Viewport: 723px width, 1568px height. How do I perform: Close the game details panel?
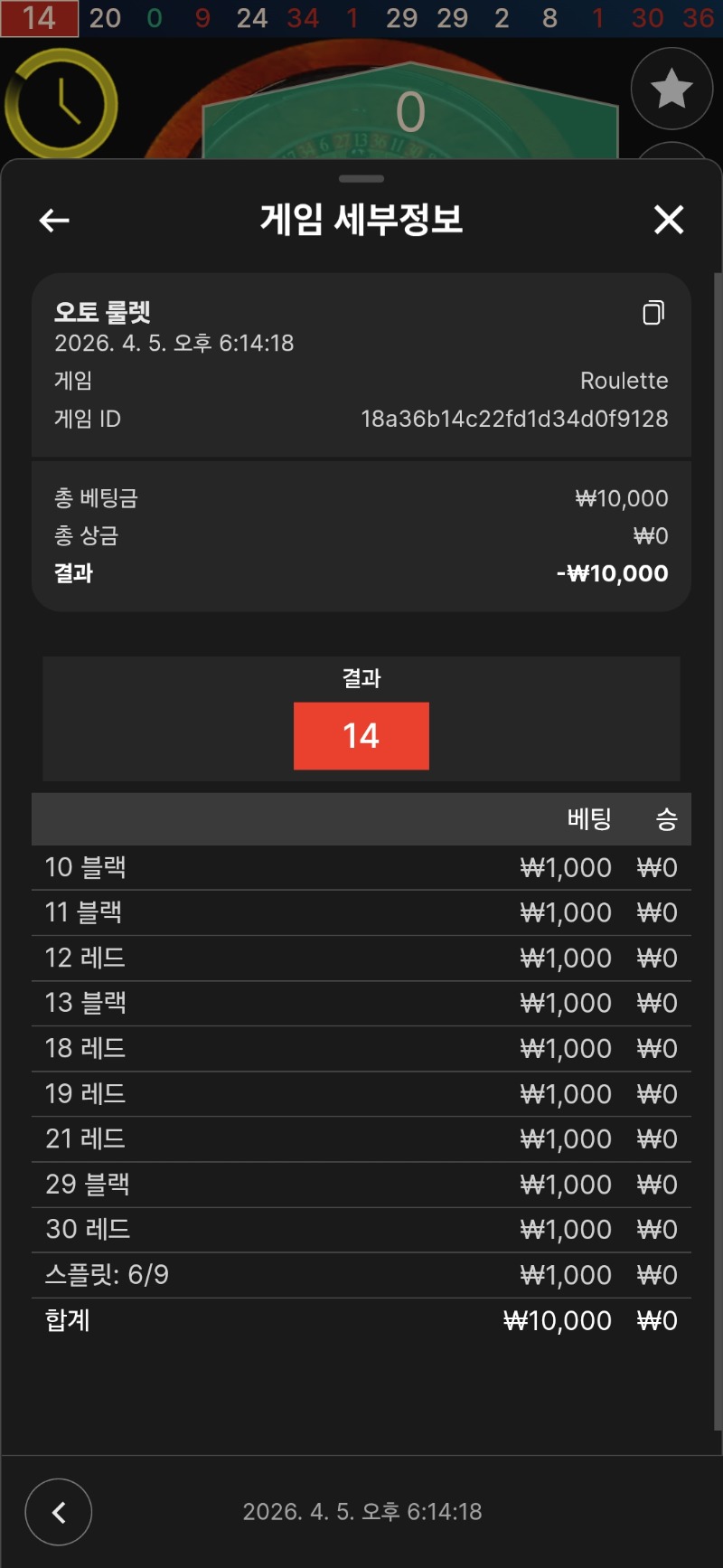(669, 220)
